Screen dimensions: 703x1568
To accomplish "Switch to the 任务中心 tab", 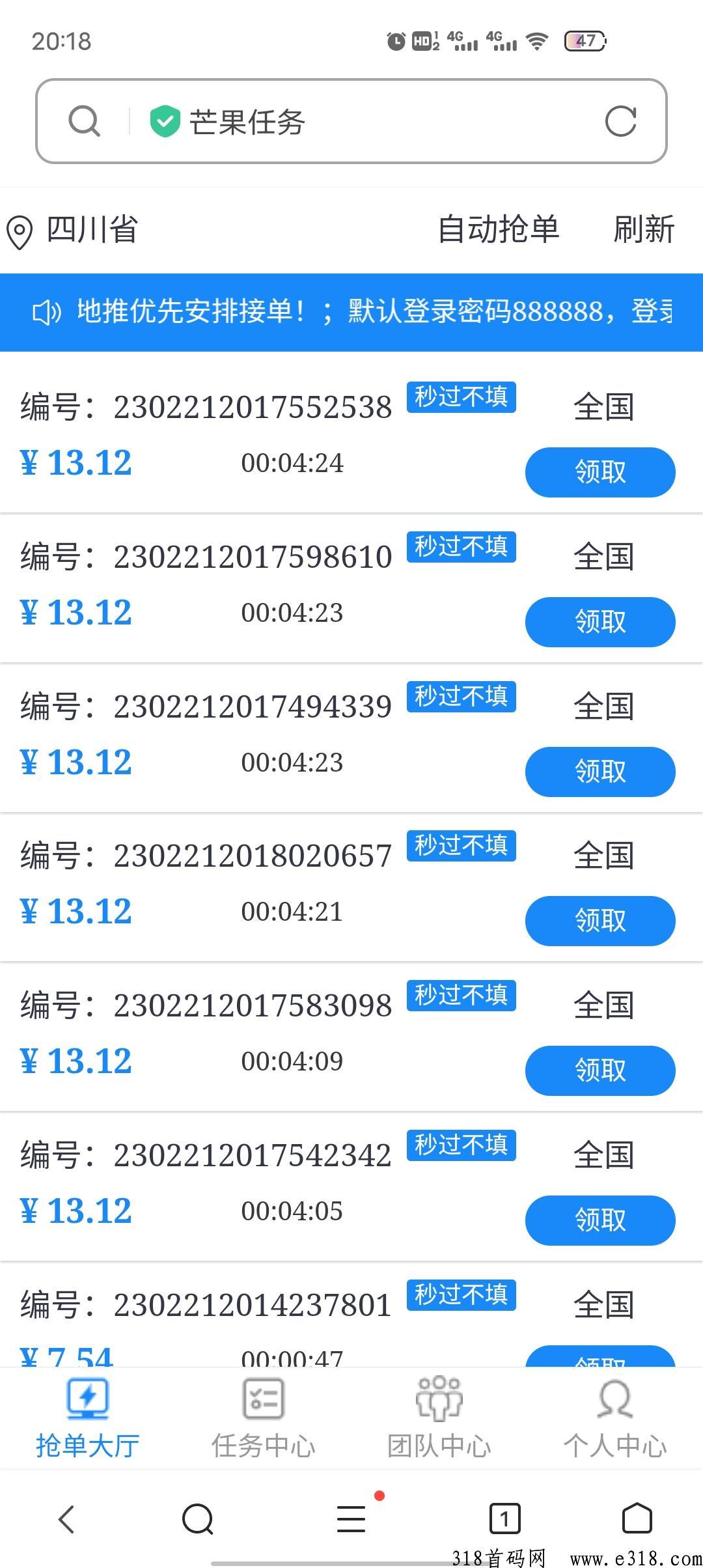I will [x=264, y=1417].
